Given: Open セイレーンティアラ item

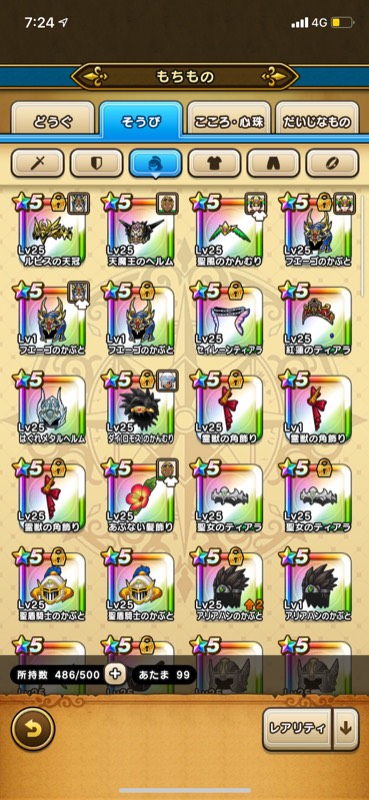Looking at the screenshot, I should [228, 318].
